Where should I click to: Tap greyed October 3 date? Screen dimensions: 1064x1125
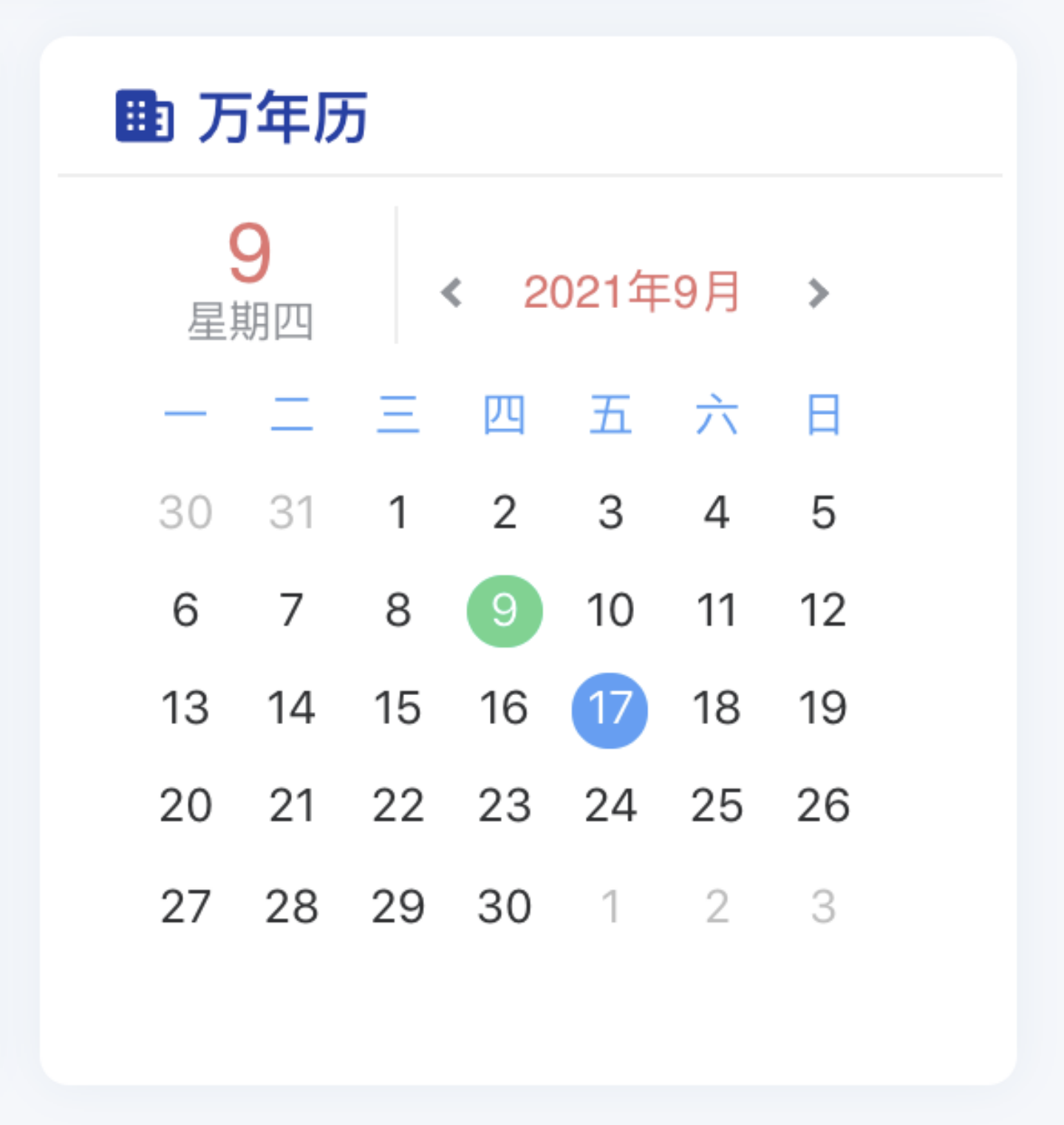pyautogui.click(x=822, y=906)
